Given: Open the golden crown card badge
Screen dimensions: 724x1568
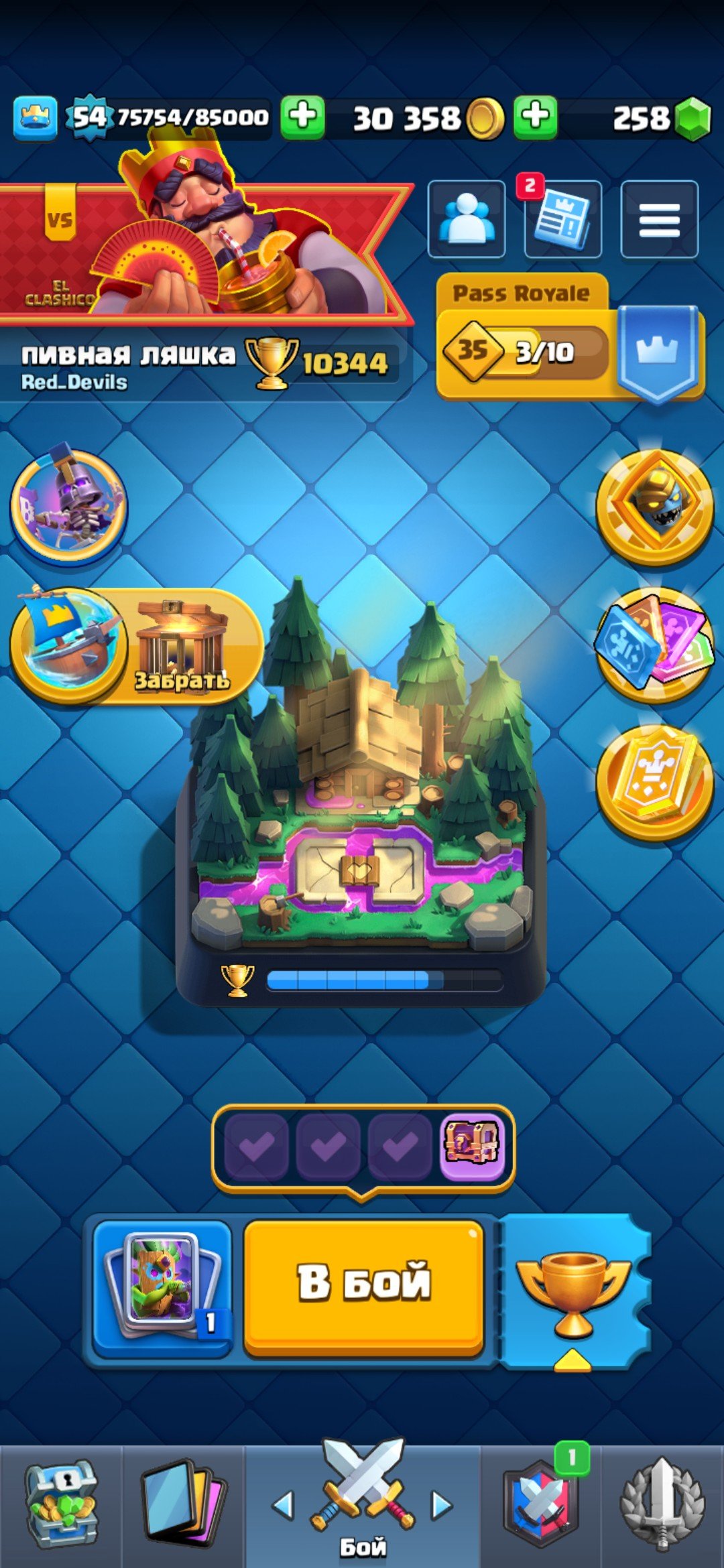Looking at the screenshot, I should pyautogui.click(x=655, y=782).
